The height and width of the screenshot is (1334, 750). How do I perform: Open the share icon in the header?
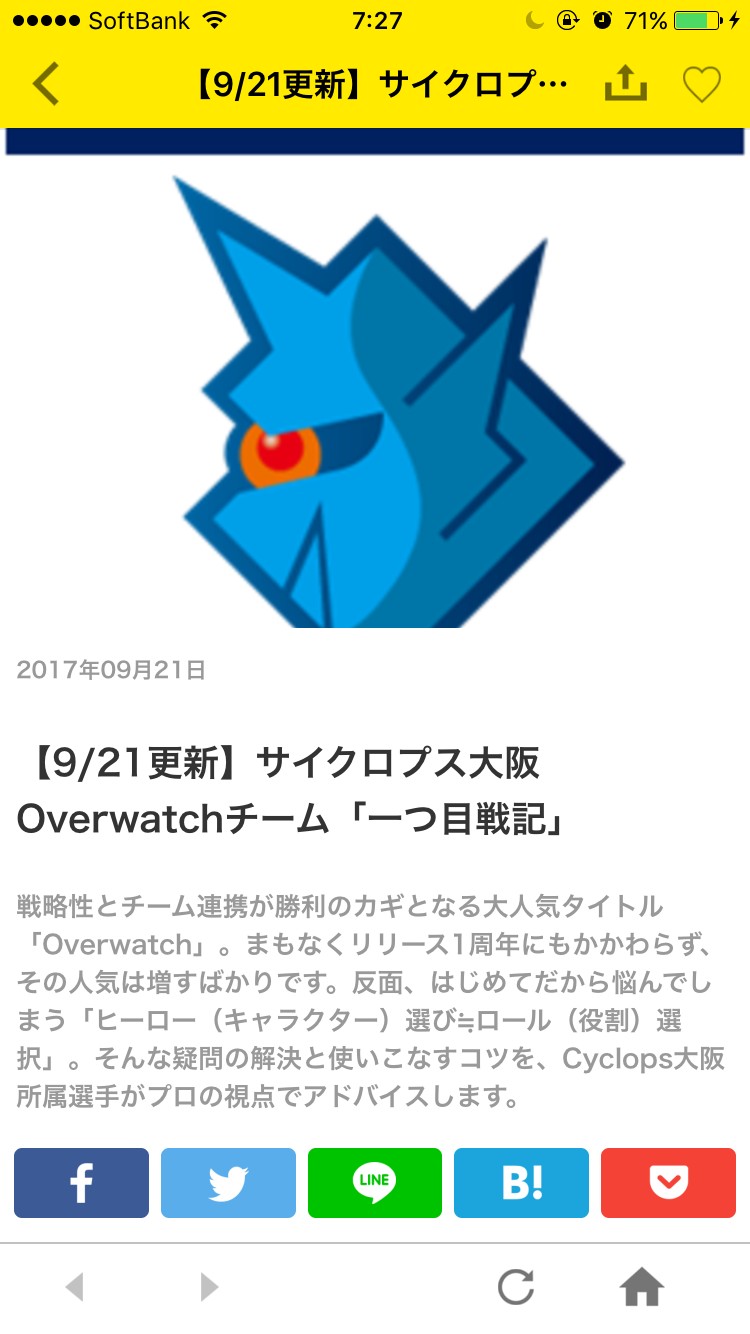point(626,83)
